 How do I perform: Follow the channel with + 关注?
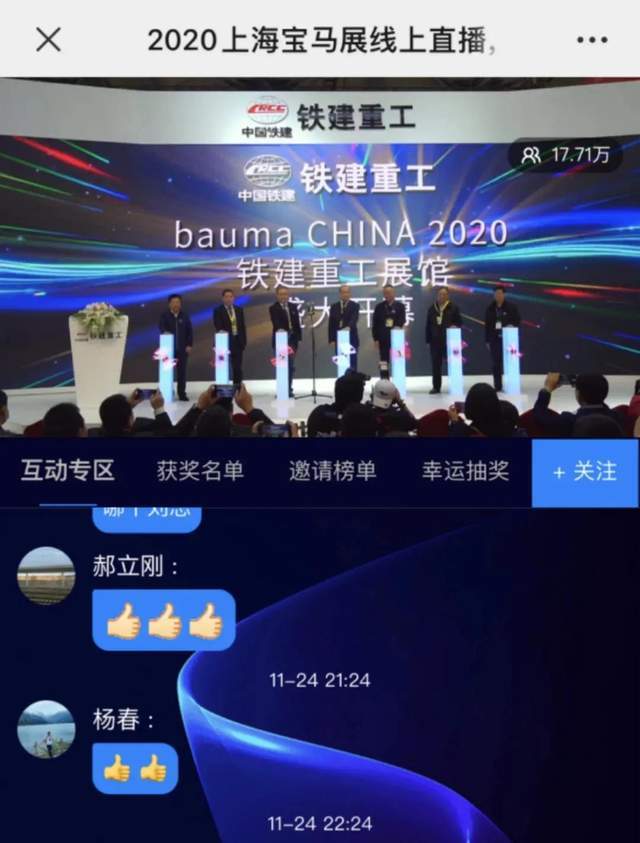pyautogui.click(x=586, y=472)
